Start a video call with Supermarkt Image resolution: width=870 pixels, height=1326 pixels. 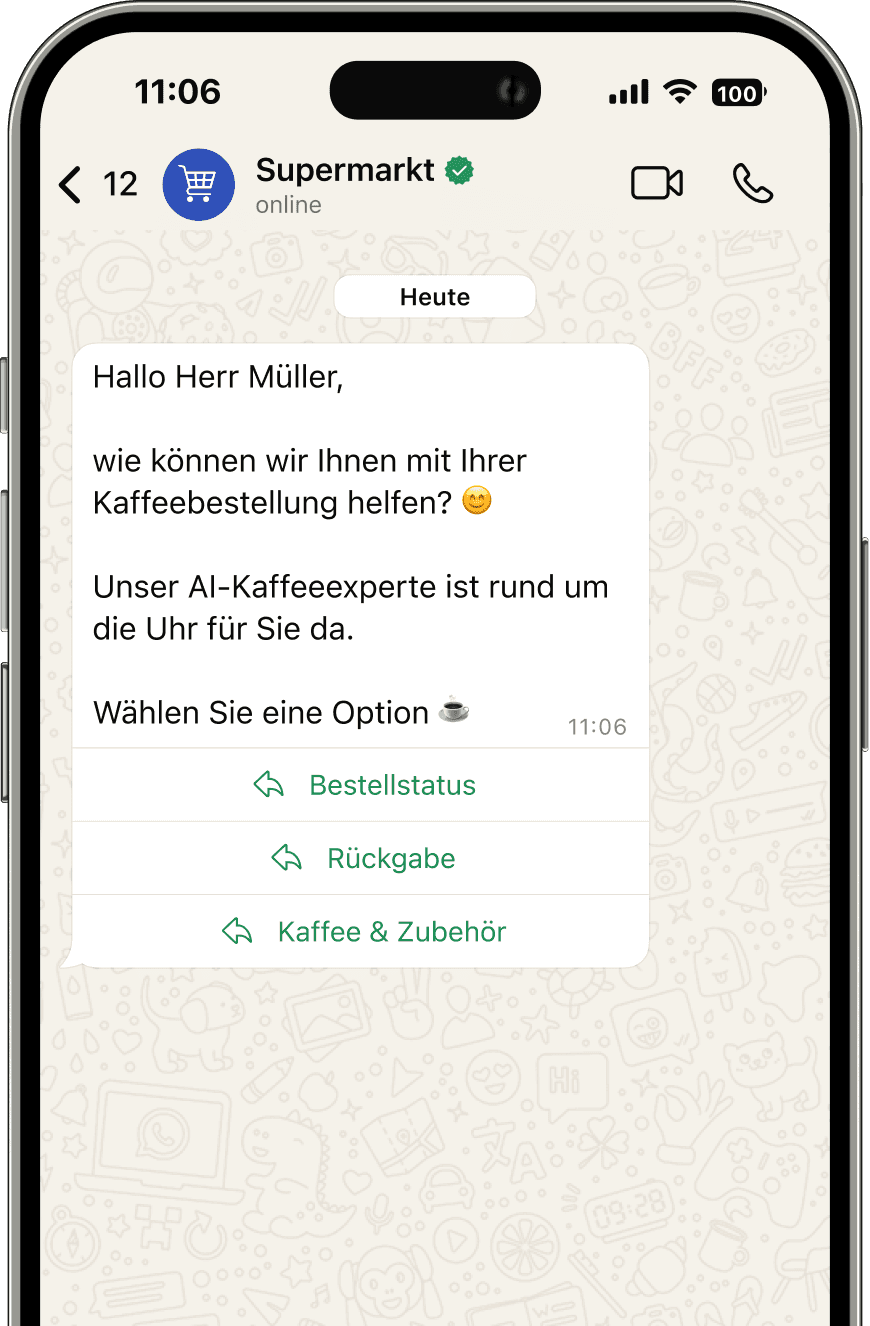click(x=657, y=184)
